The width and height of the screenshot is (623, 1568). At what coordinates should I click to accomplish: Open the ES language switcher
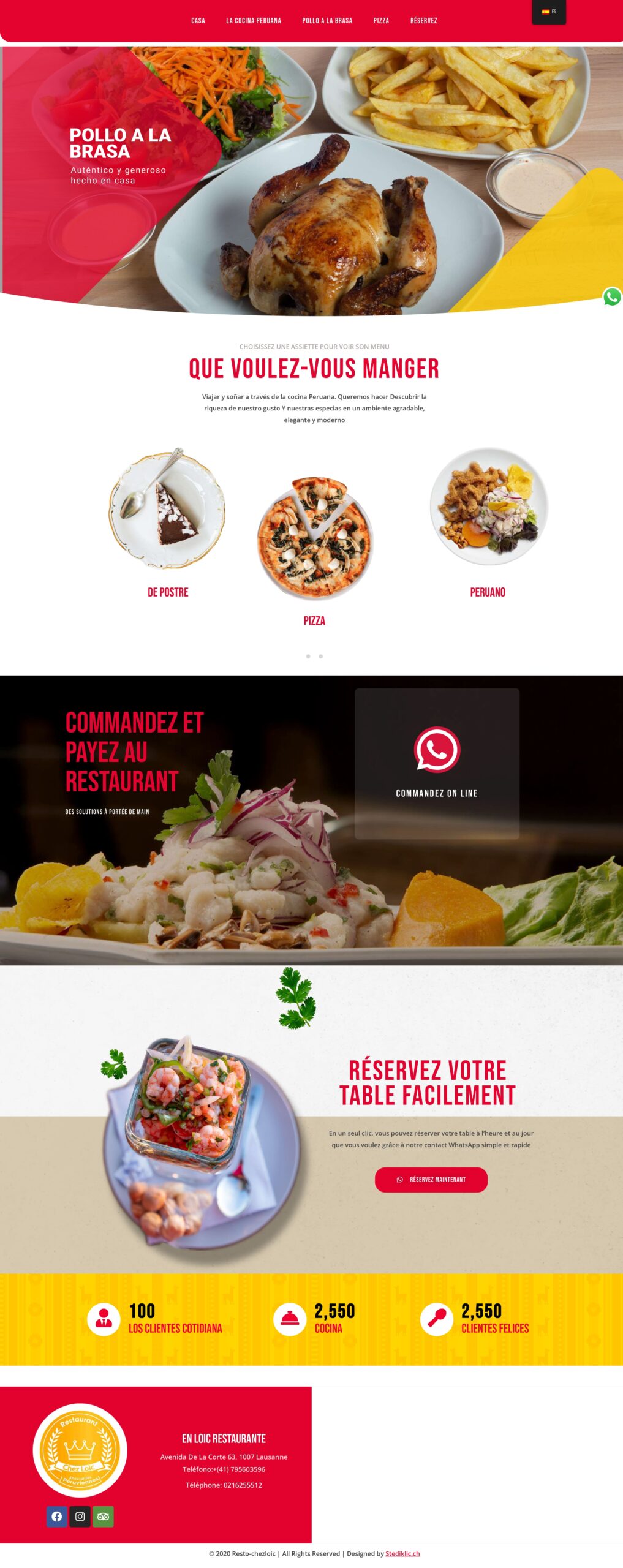[x=549, y=12]
